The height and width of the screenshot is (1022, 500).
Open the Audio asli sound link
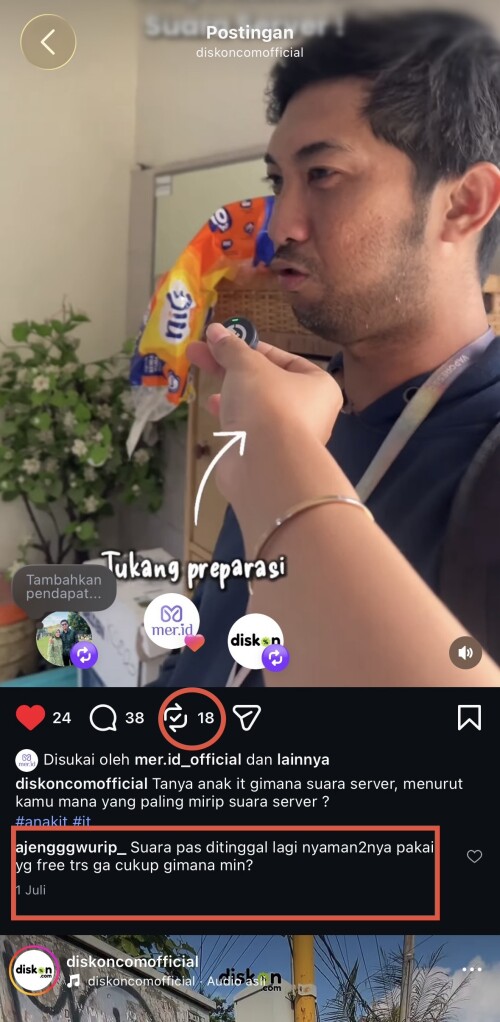(233, 981)
